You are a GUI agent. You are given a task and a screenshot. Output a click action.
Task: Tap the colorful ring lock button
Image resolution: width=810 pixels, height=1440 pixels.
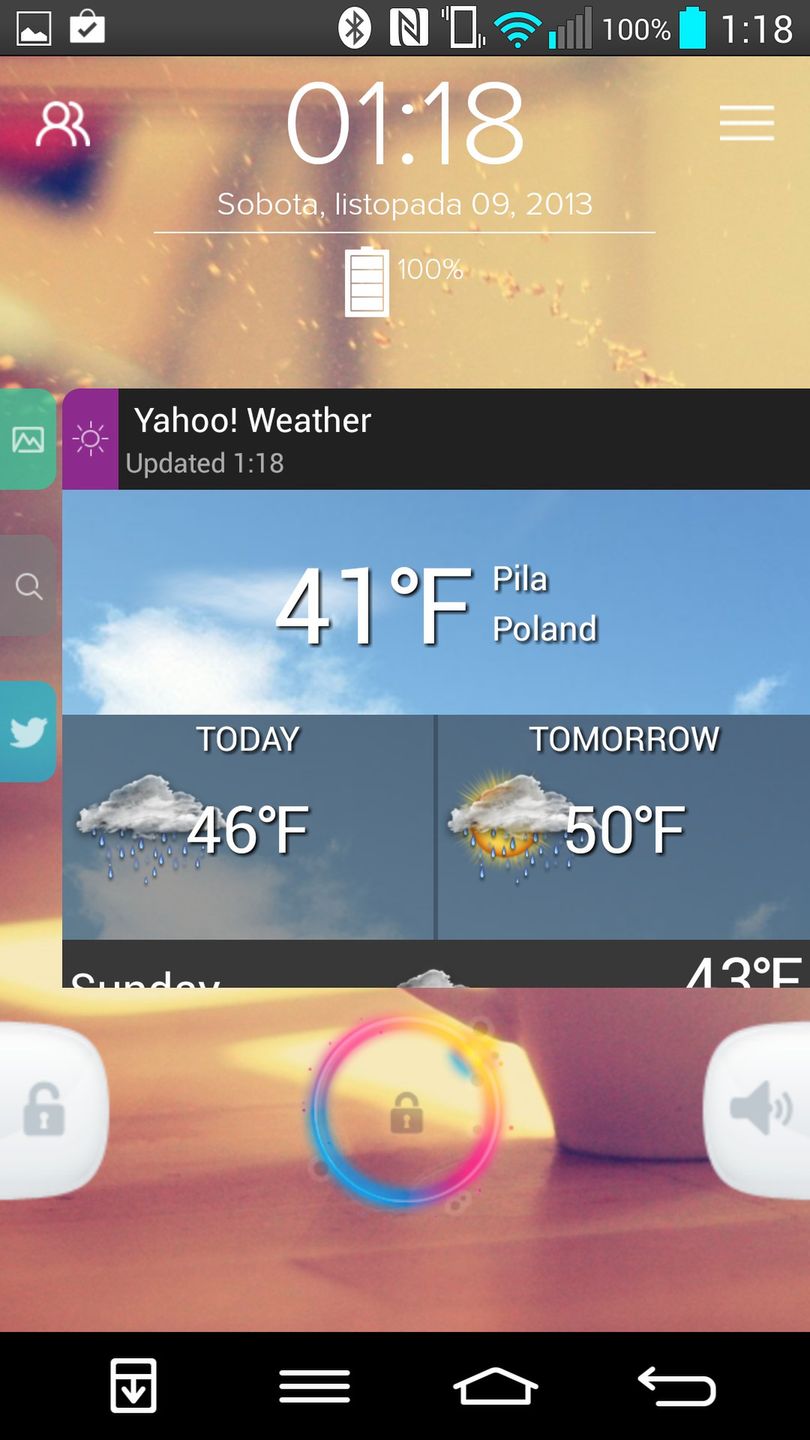(x=405, y=1112)
